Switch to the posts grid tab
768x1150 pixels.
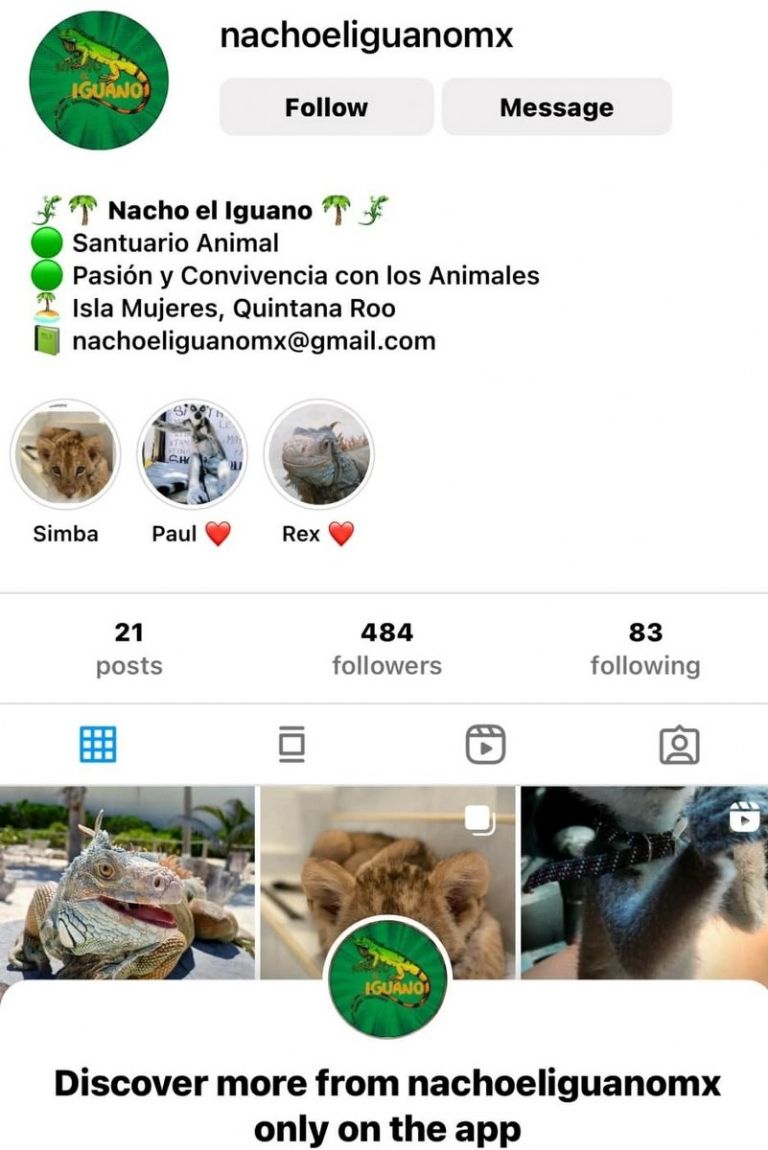point(98,744)
